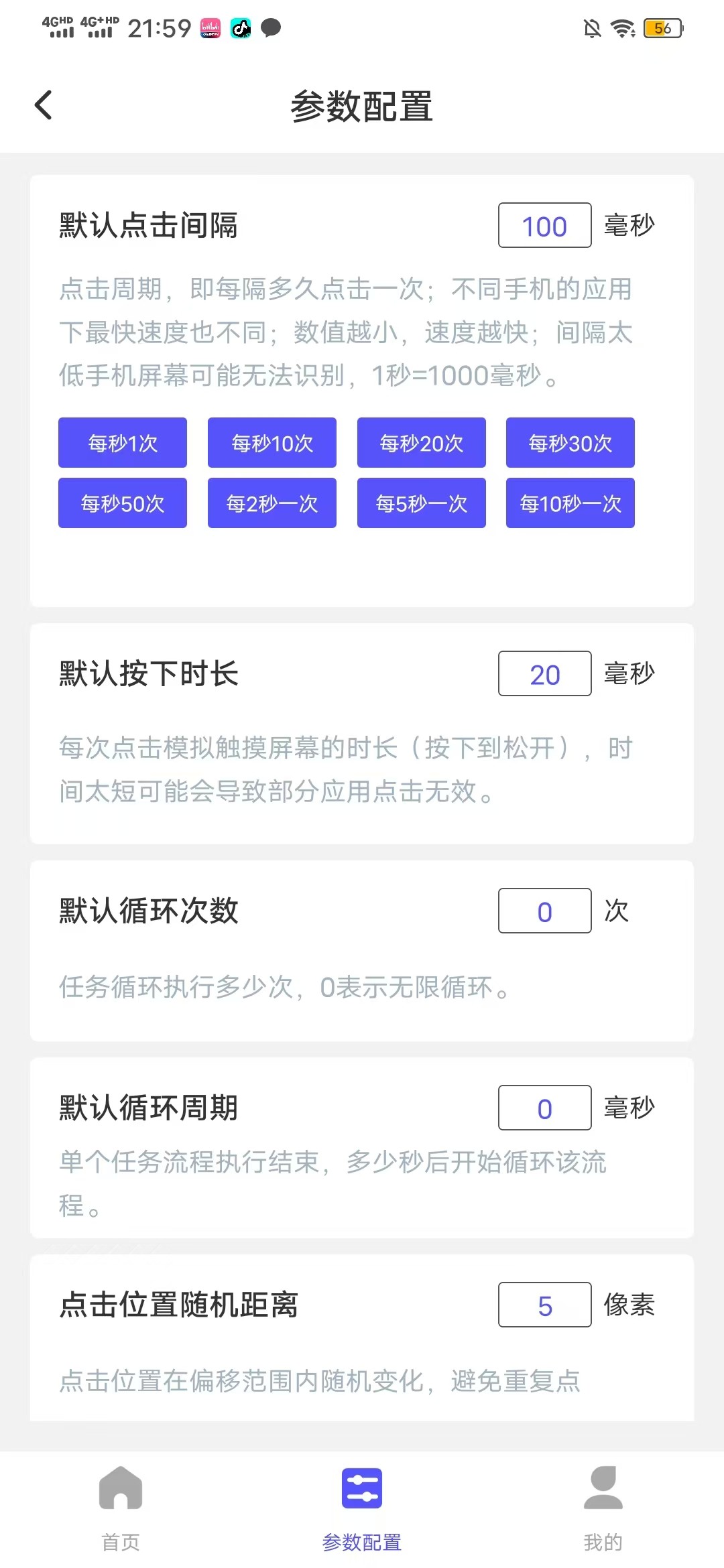Viewport: 724px width, 1568px height.
Task: Apply the 每秒30次 preset
Action: point(570,443)
